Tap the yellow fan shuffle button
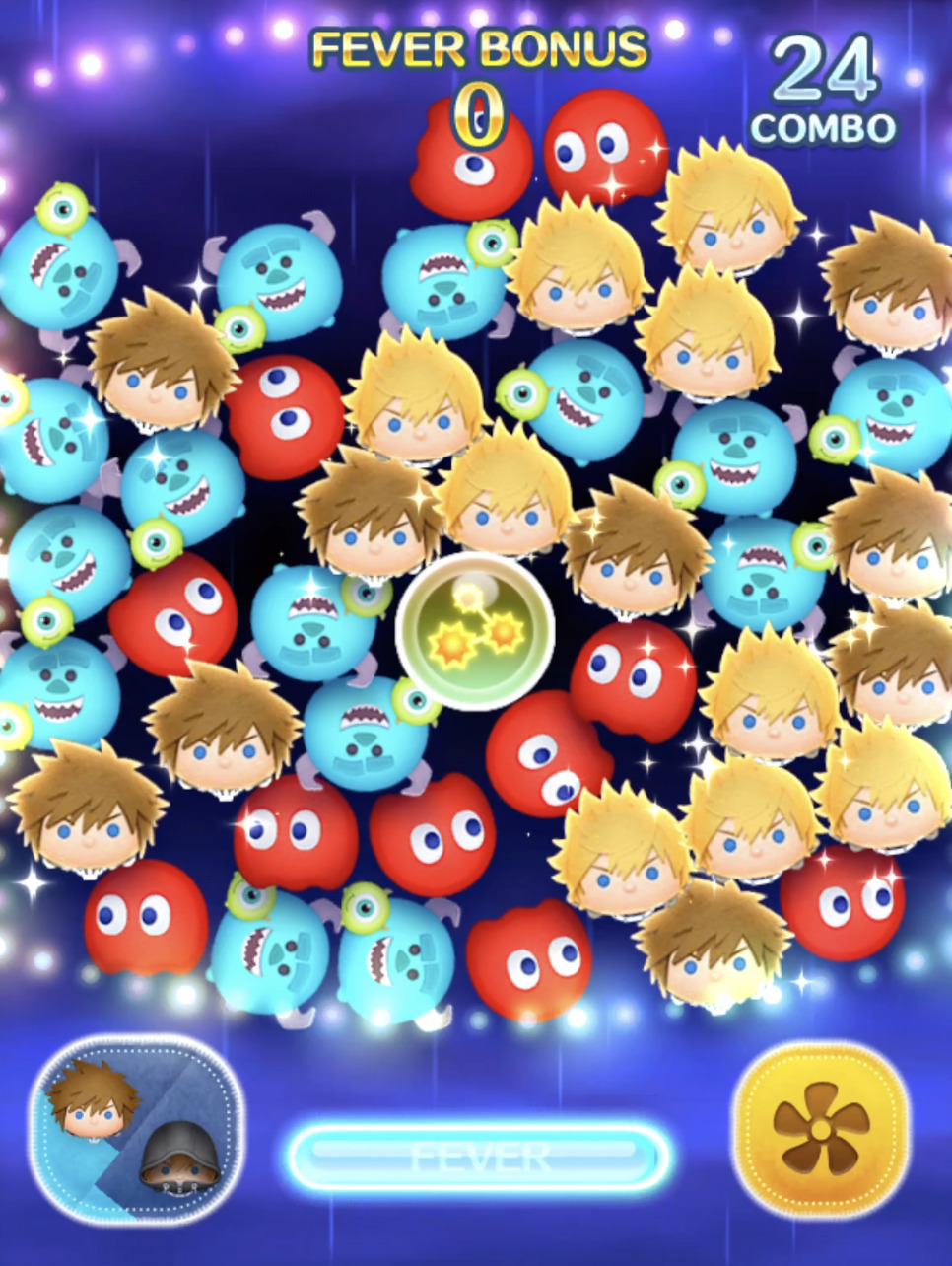The image size is (952, 1266). [x=821, y=1127]
